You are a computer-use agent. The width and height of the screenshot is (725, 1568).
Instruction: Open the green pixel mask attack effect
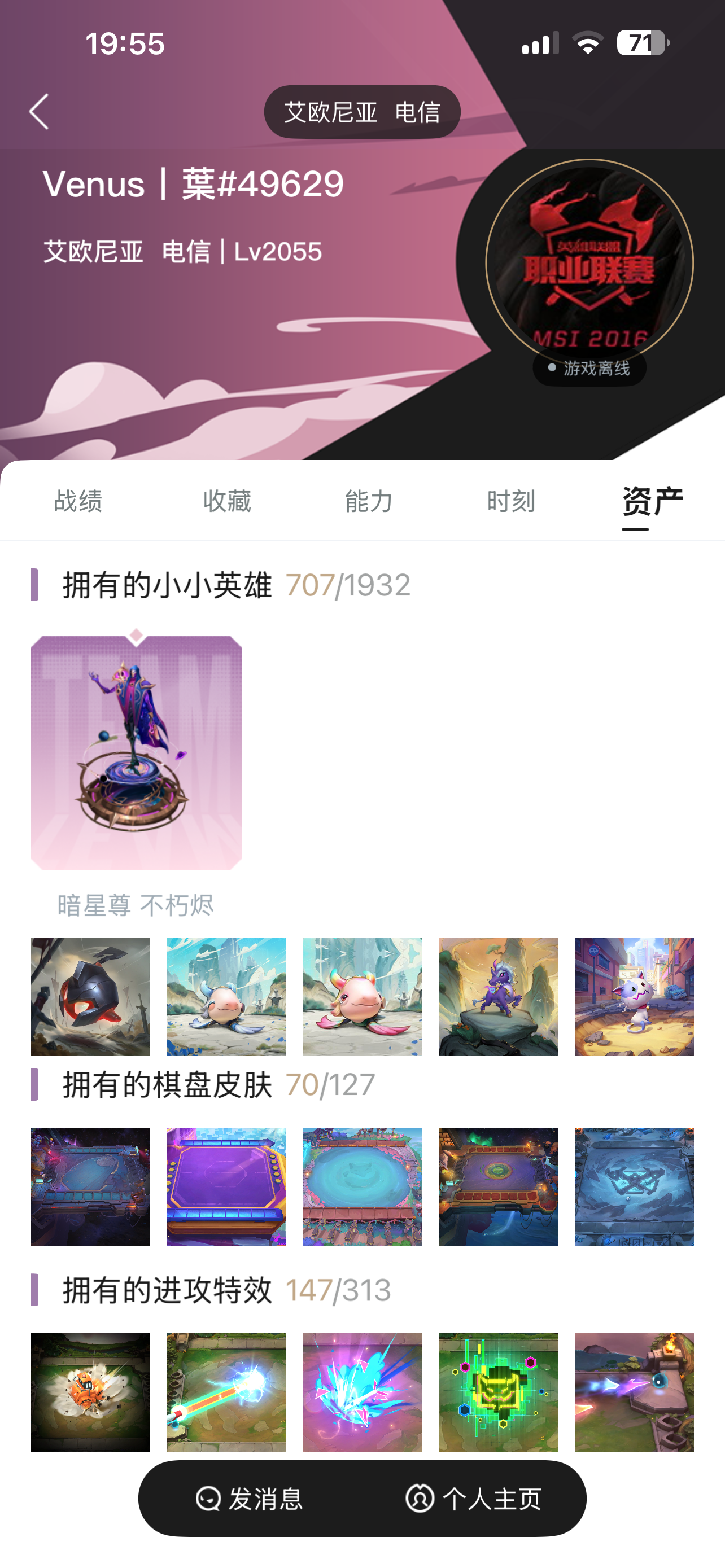click(x=498, y=1392)
